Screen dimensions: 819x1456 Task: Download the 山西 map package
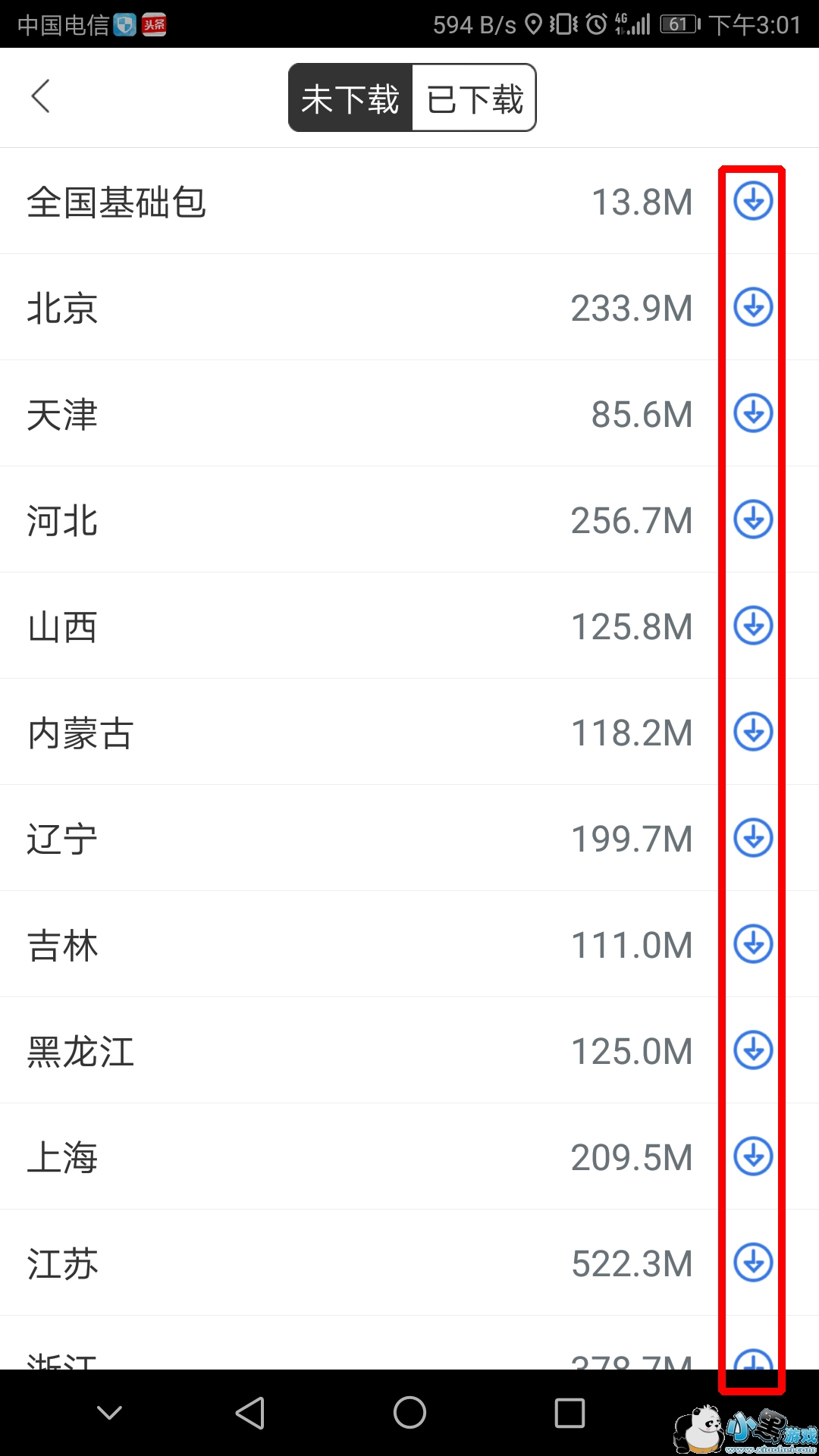tap(753, 626)
